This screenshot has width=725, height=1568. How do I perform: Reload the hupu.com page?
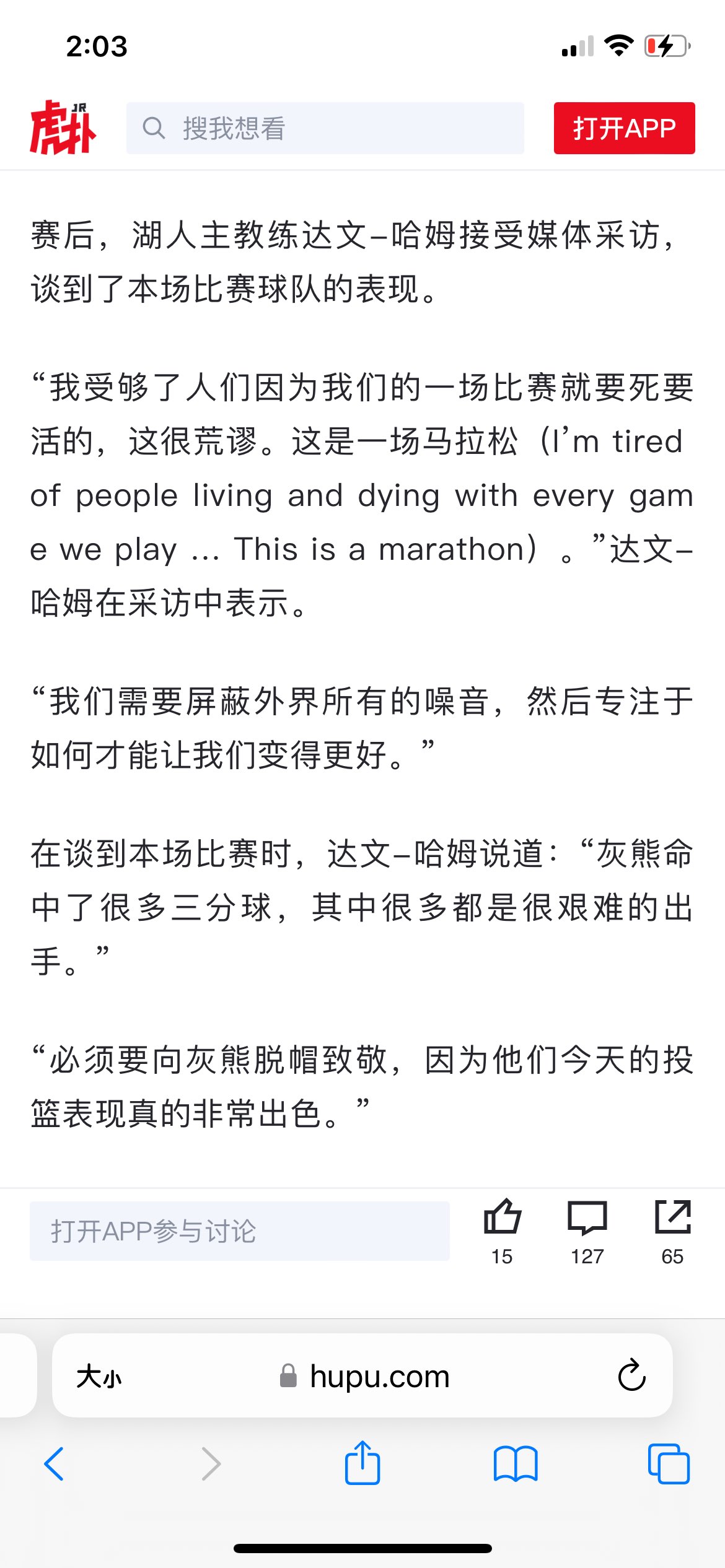(631, 1376)
